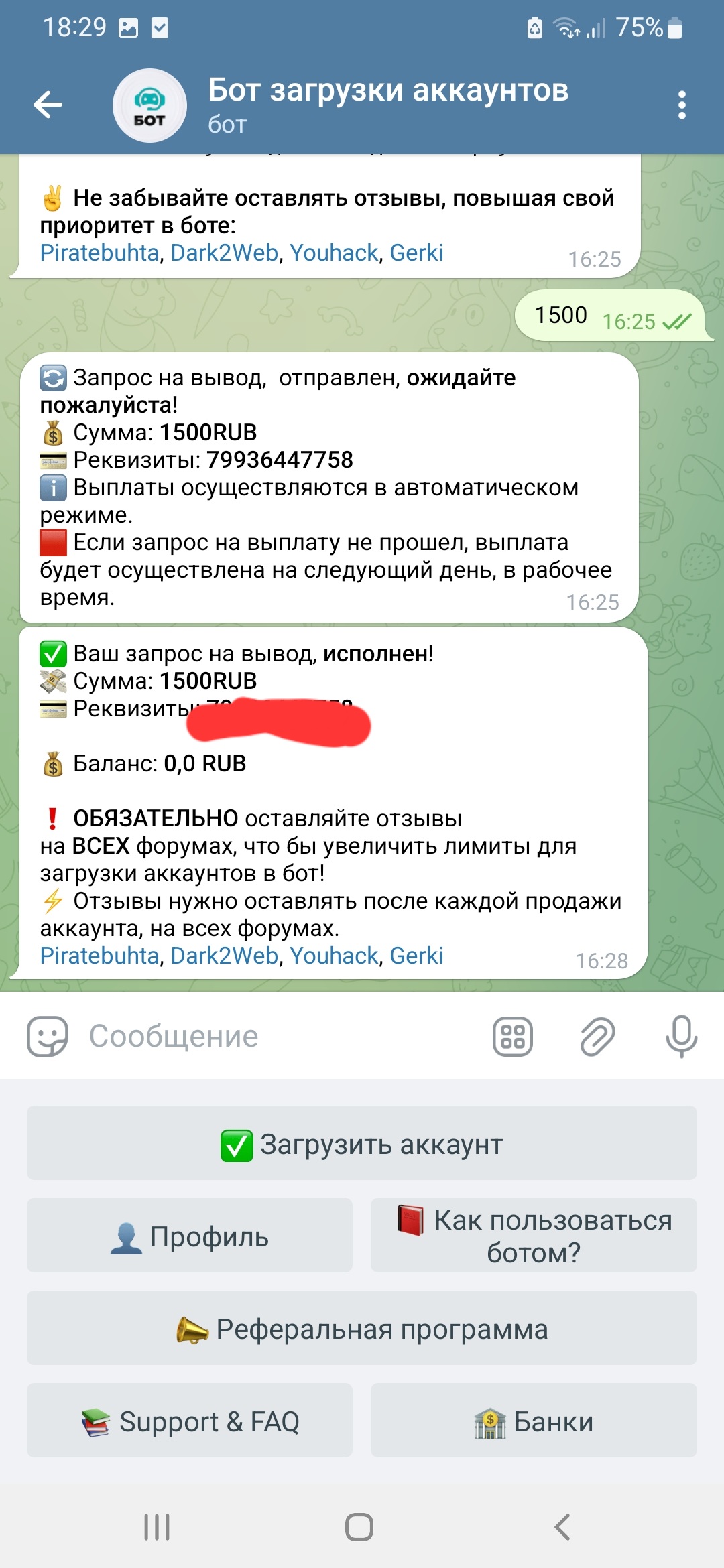Image resolution: width=724 pixels, height=1568 pixels.
Task: Go back to the chat list
Action: (48, 105)
